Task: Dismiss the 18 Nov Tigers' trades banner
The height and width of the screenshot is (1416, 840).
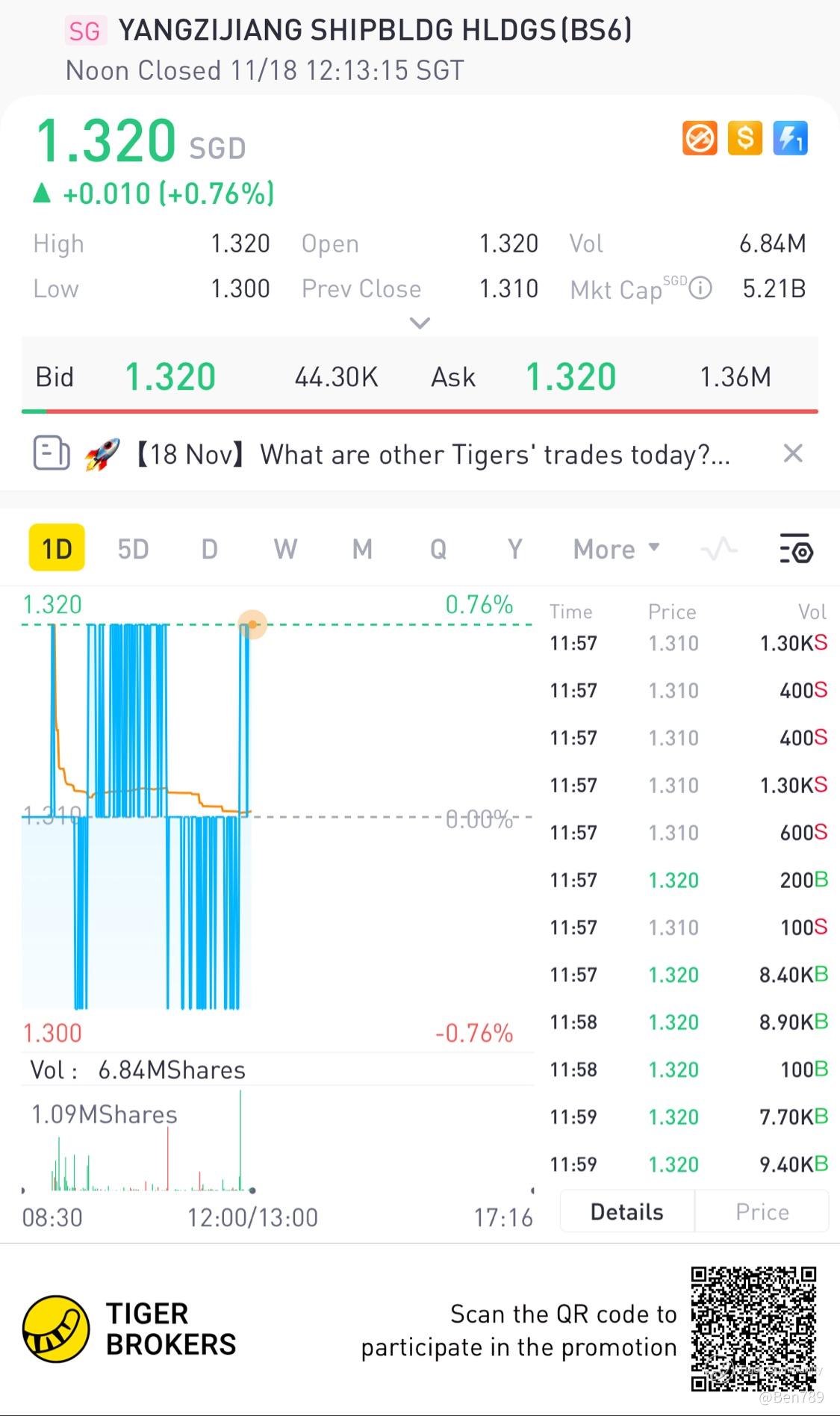Action: click(x=793, y=453)
